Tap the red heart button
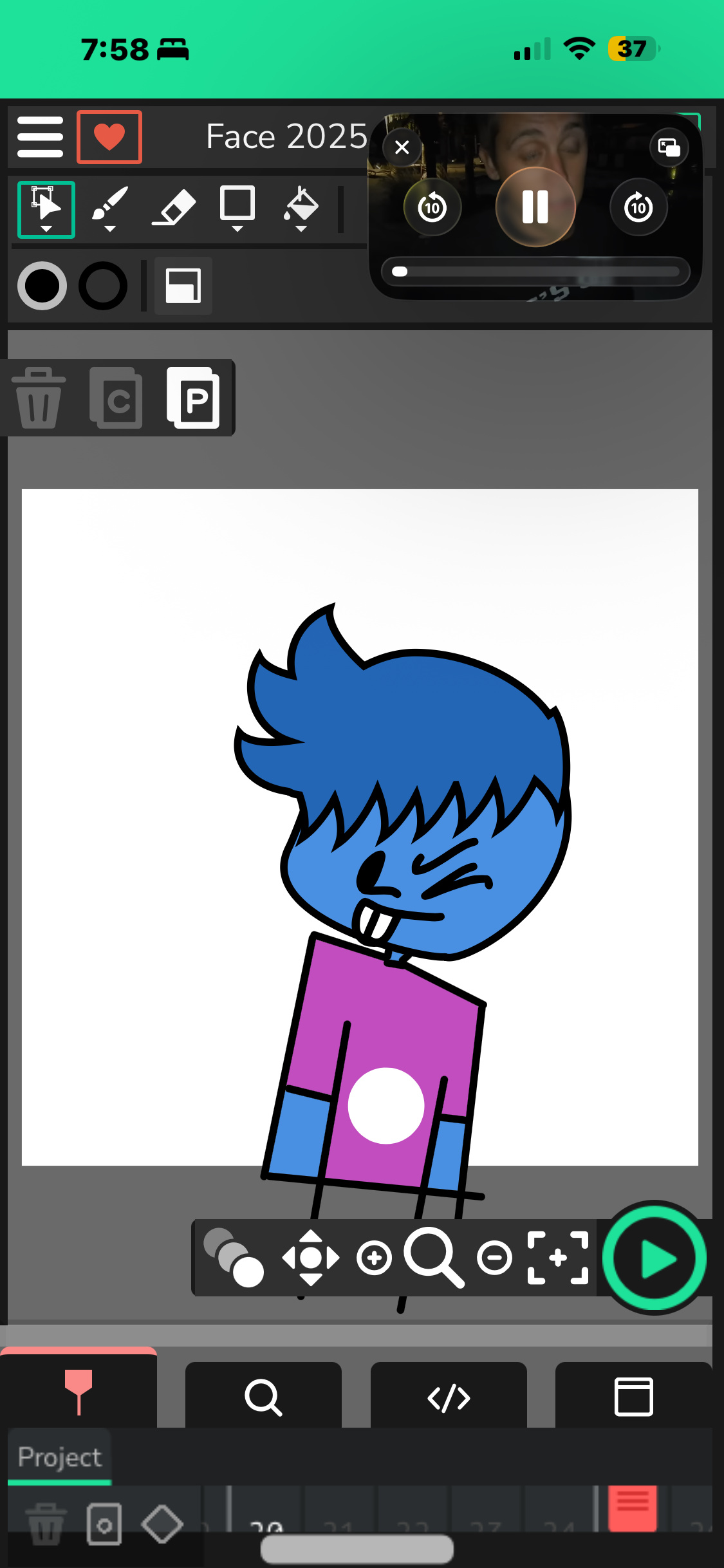The height and width of the screenshot is (1568, 724). click(109, 137)
